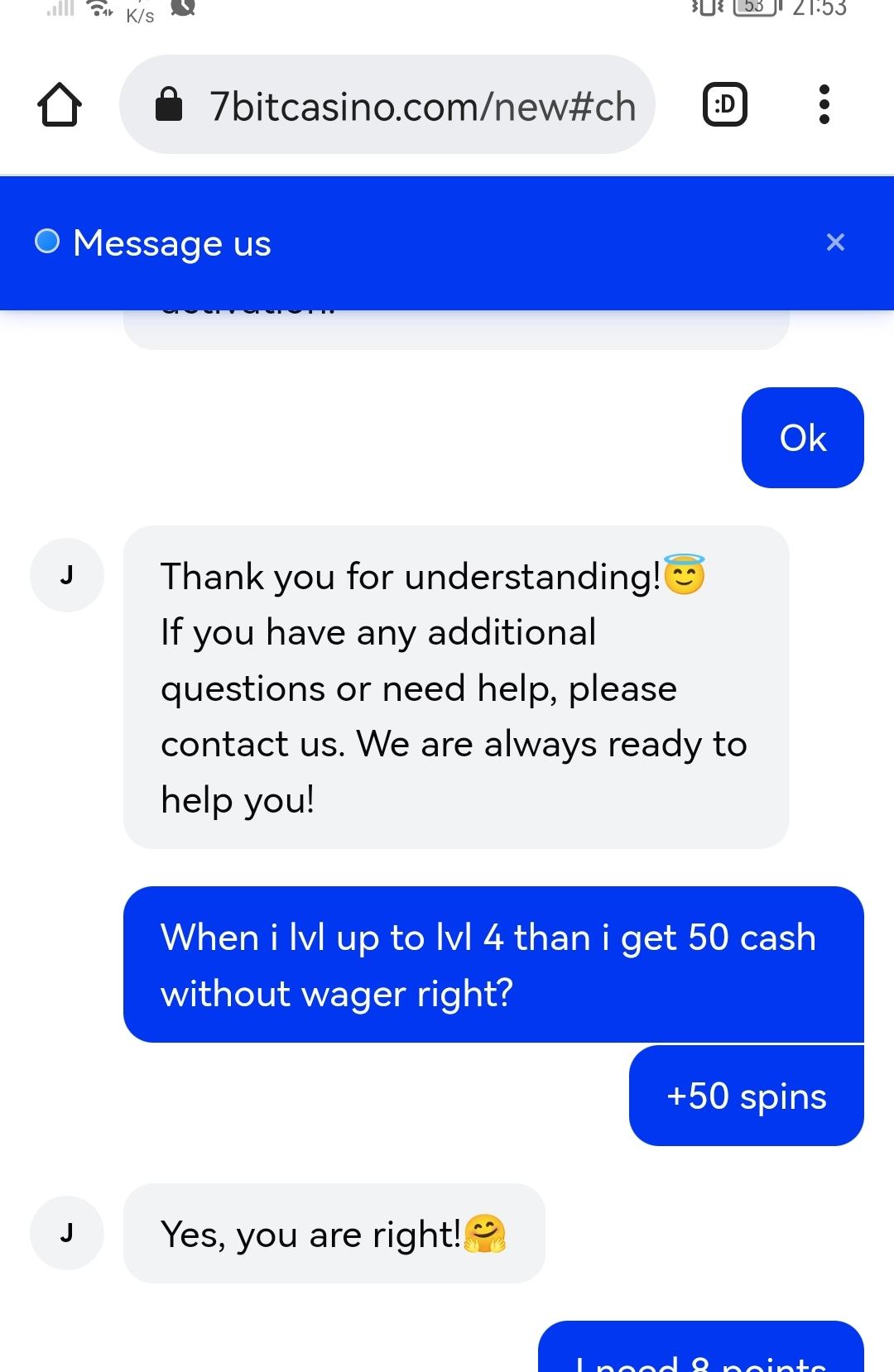Close the Message us chat window
This screenshot has width=894, height=1372.
pyautogui.click(x=835, y=242)
